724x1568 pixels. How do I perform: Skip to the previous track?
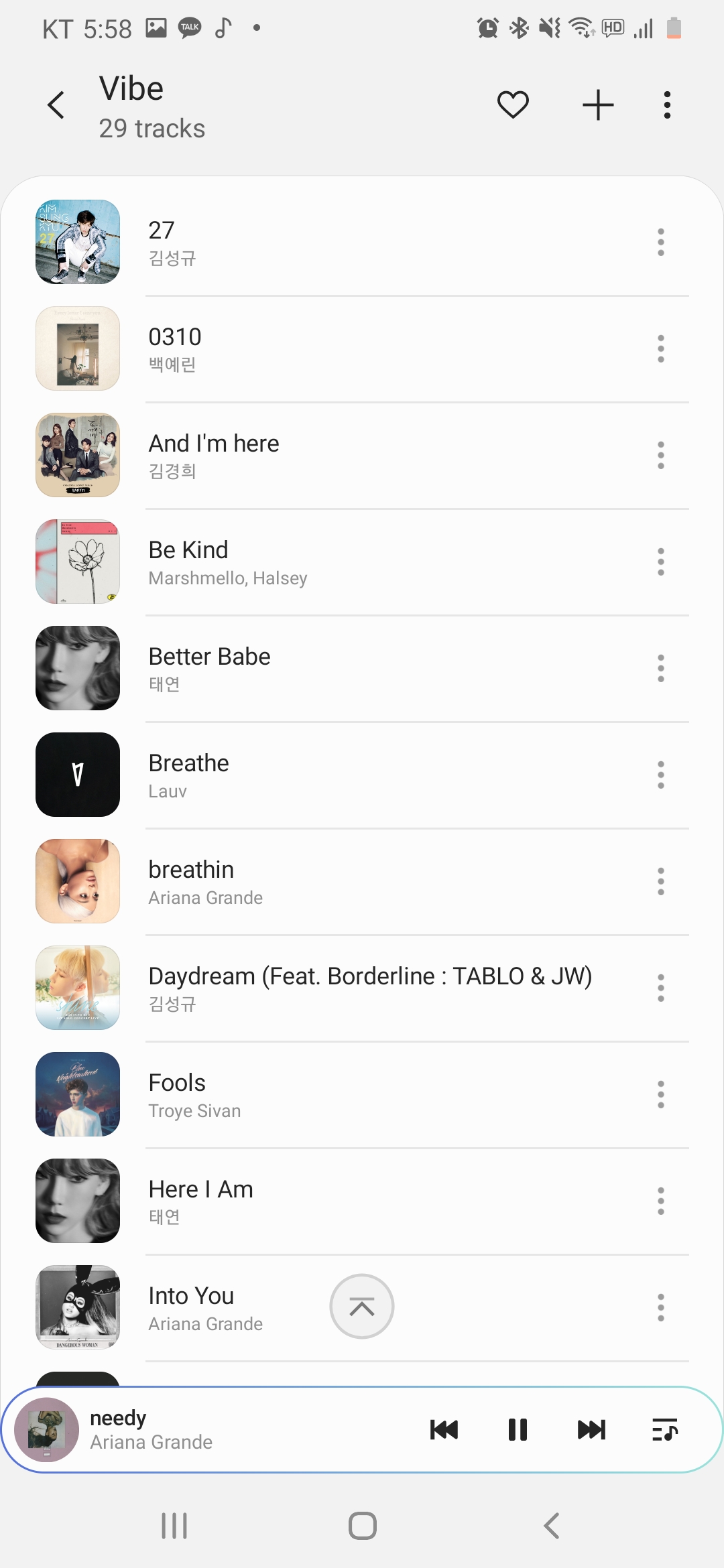point(444,1429)
